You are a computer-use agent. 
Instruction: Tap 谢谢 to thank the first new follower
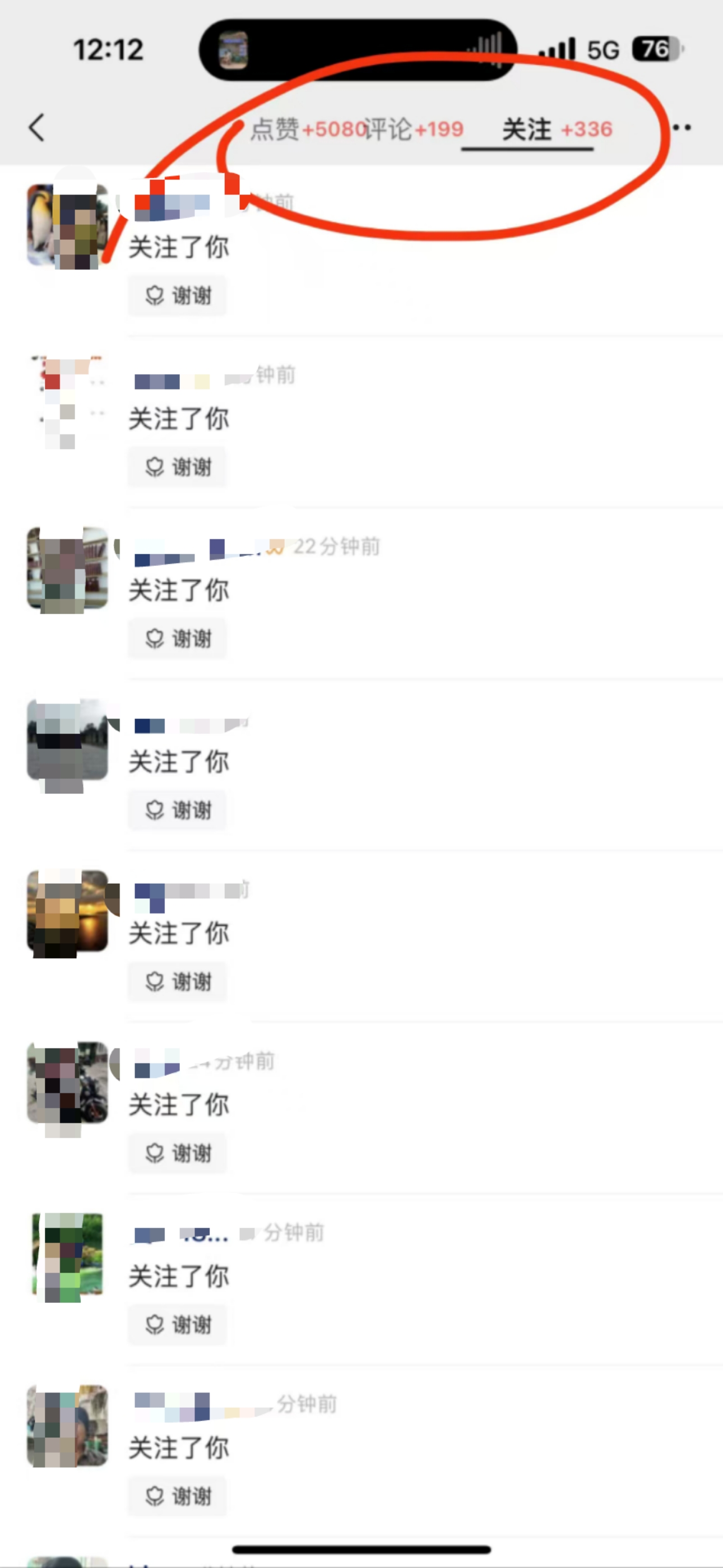[x=178, y=295]
